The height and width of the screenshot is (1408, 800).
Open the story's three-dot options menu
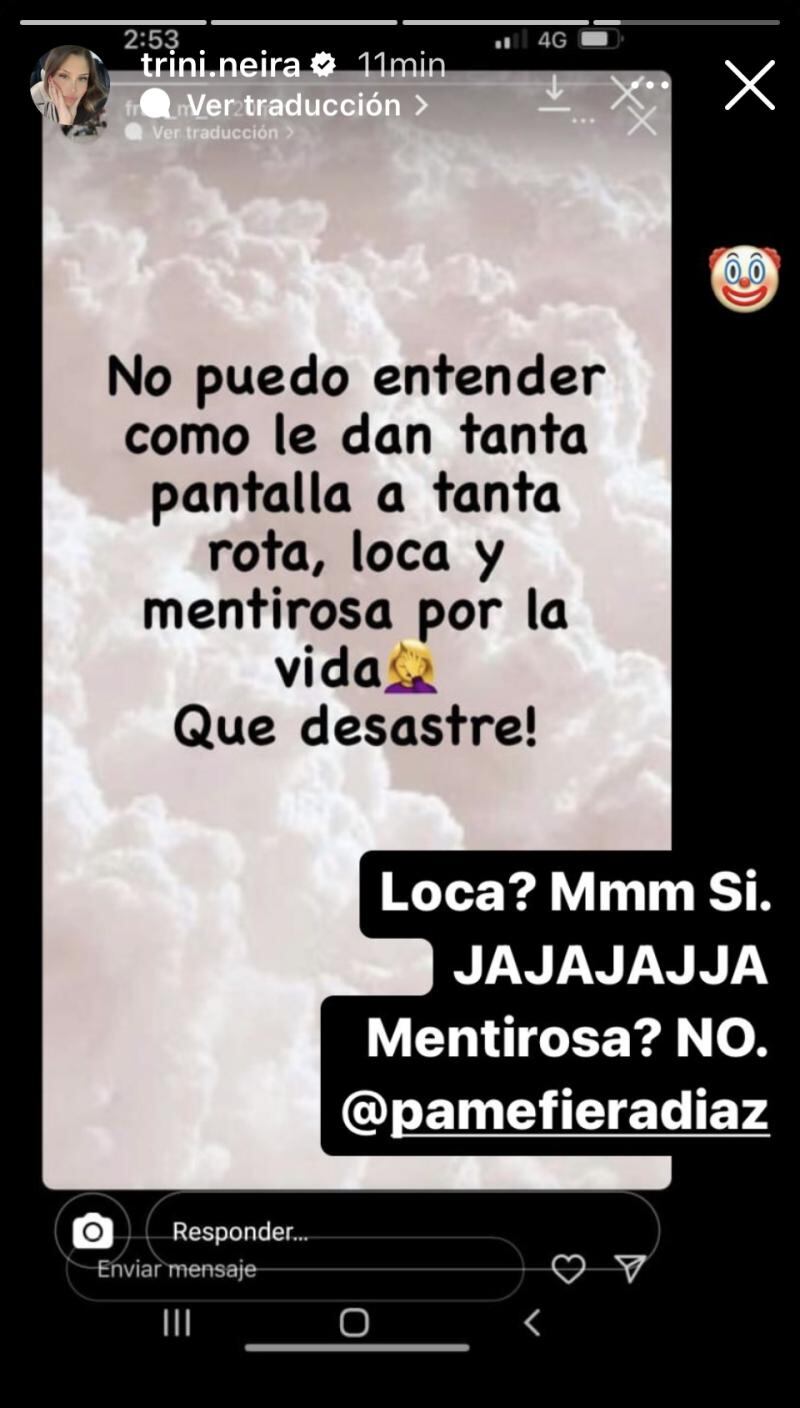tap(651, 85)
